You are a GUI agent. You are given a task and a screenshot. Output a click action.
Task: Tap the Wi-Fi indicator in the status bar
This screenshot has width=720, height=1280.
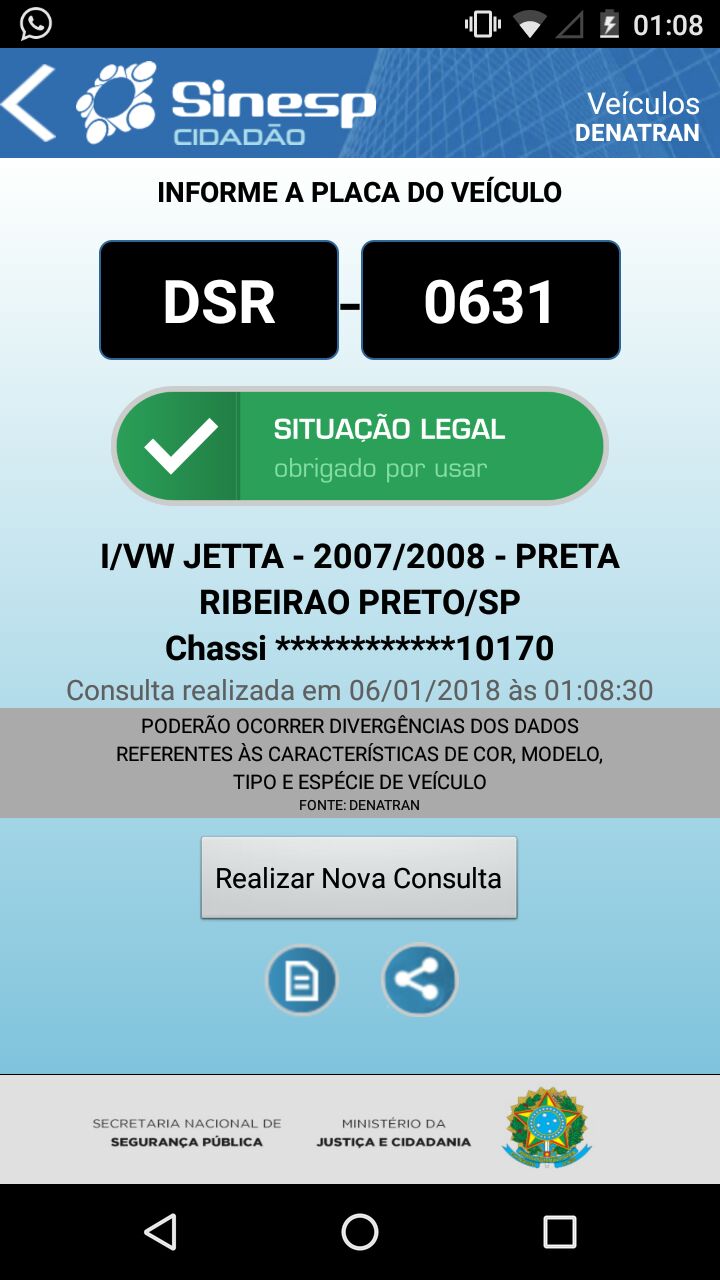530,21
